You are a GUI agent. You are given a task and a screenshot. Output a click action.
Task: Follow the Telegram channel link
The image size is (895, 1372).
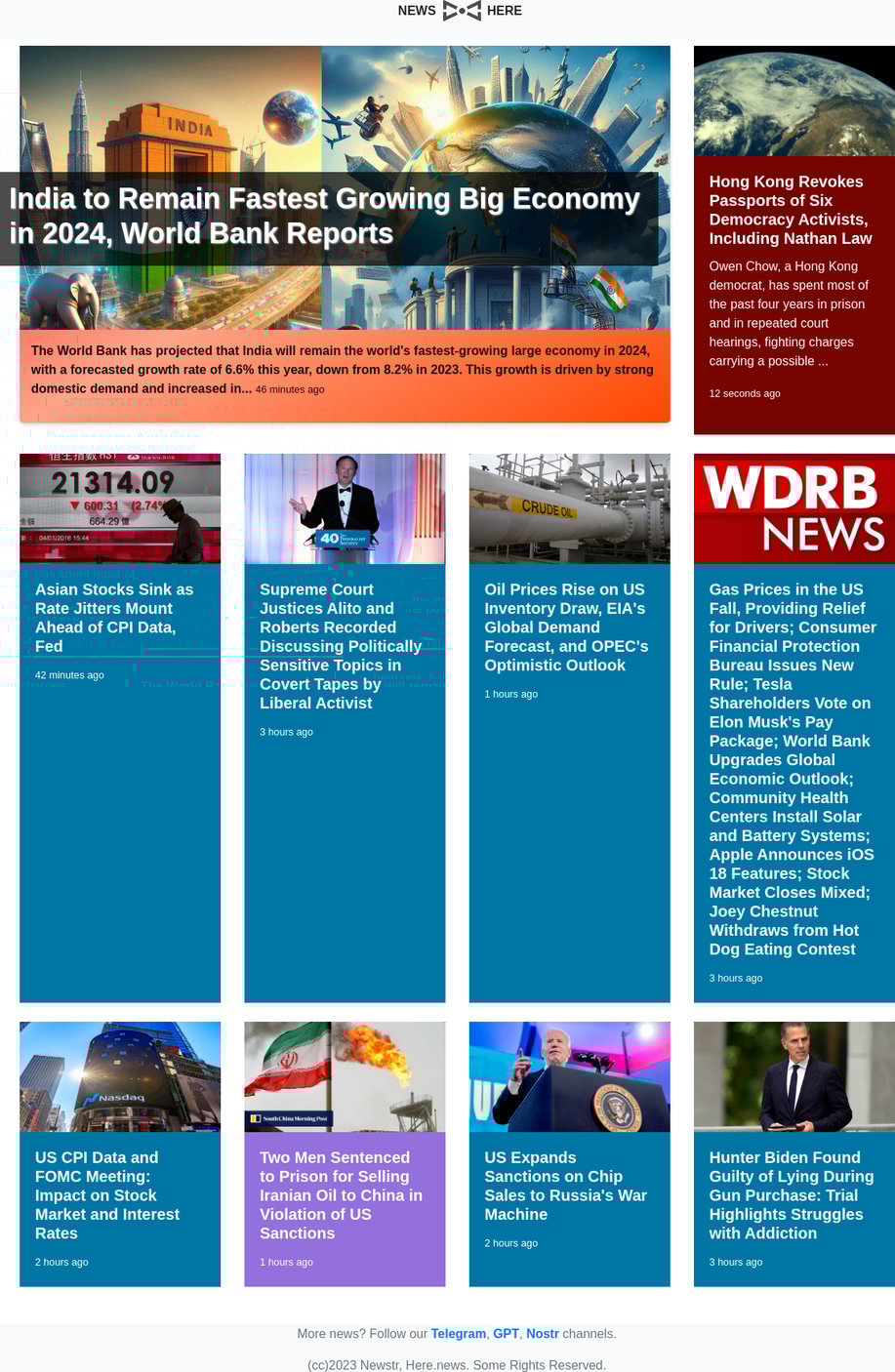click(458, 1333)
